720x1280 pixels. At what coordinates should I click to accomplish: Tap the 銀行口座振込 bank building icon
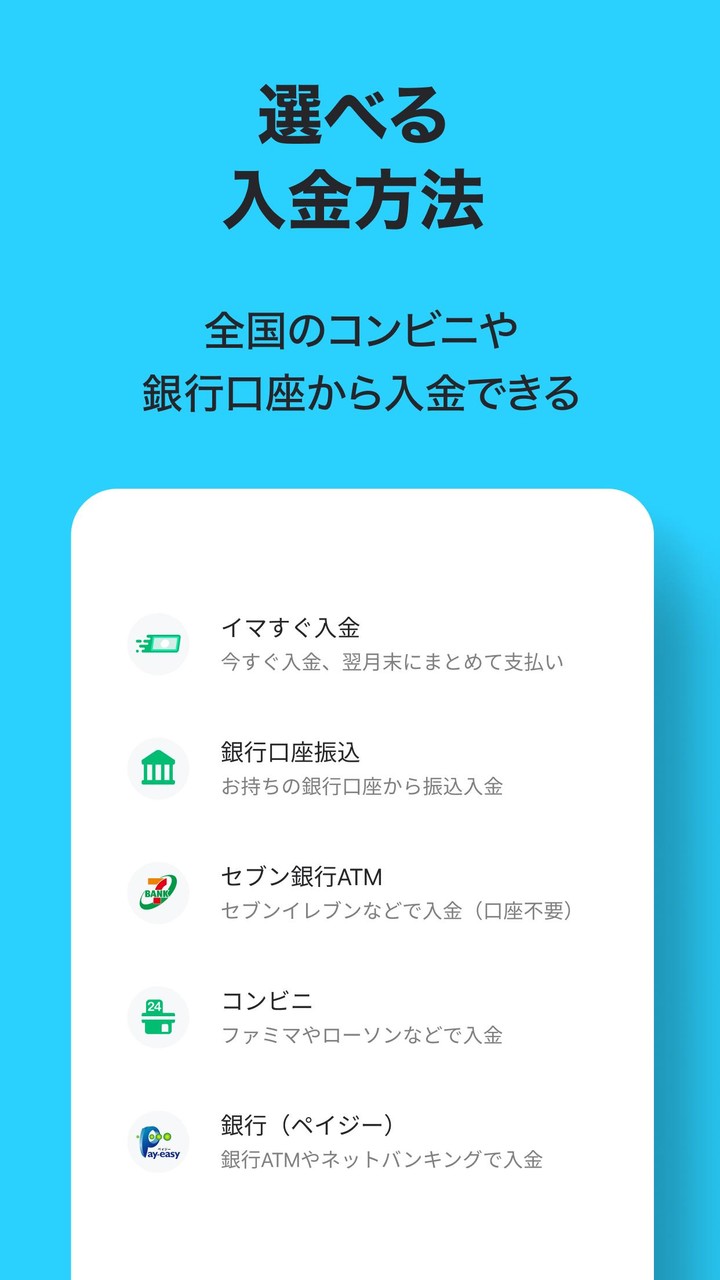click(x=158, y=768)
